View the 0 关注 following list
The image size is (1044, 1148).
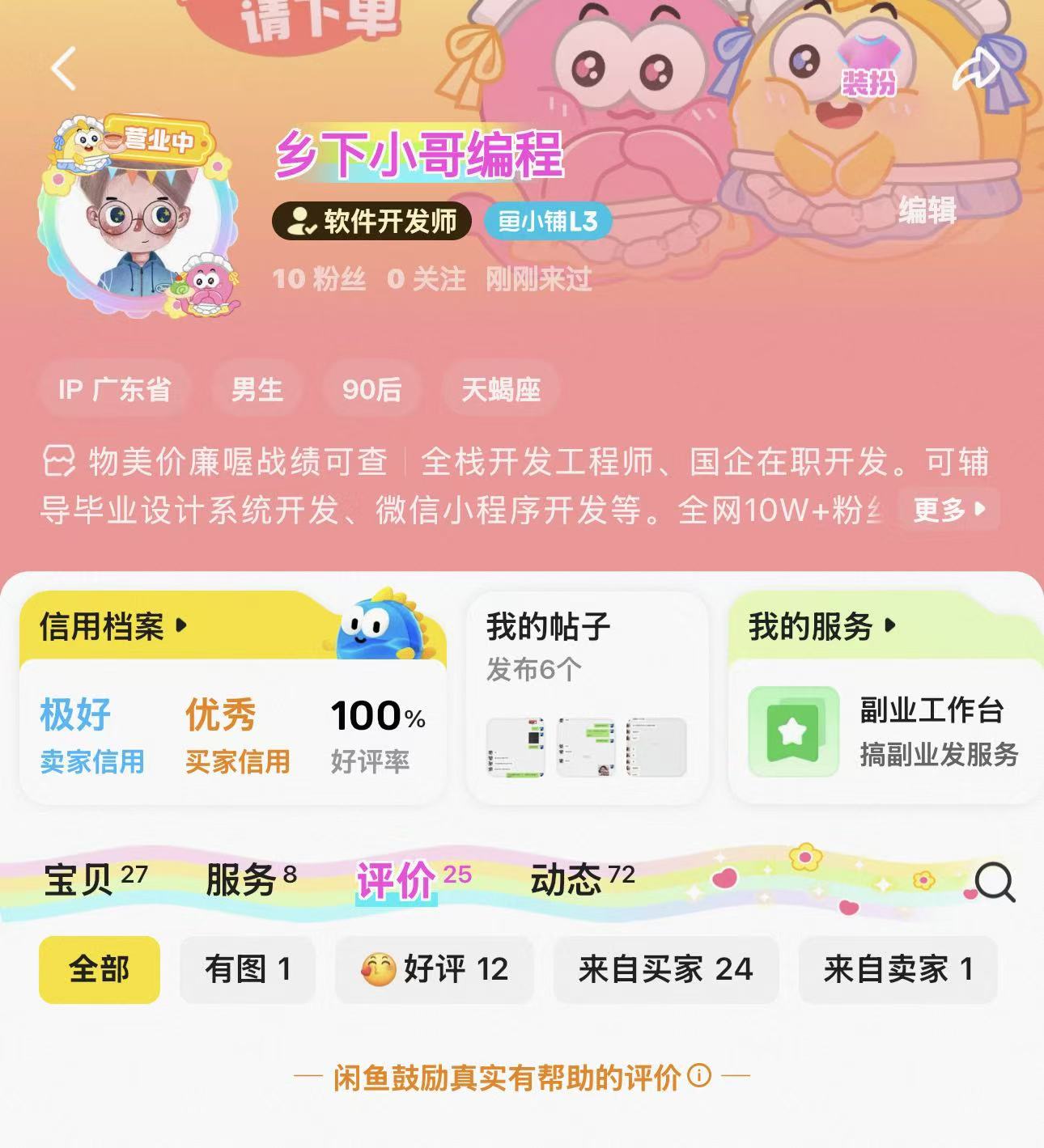(x=427, y=279)
